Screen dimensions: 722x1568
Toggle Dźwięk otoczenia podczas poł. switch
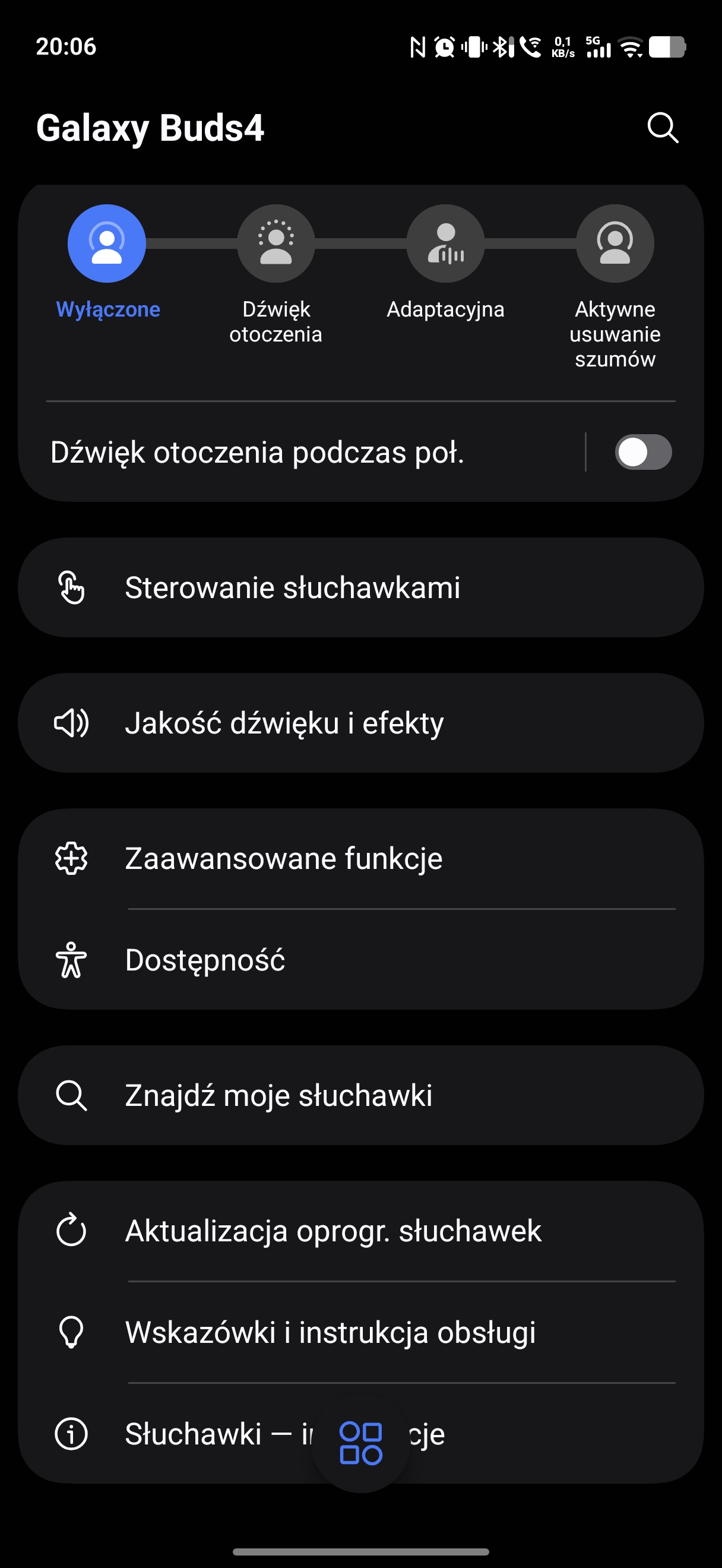click(643, 452)
